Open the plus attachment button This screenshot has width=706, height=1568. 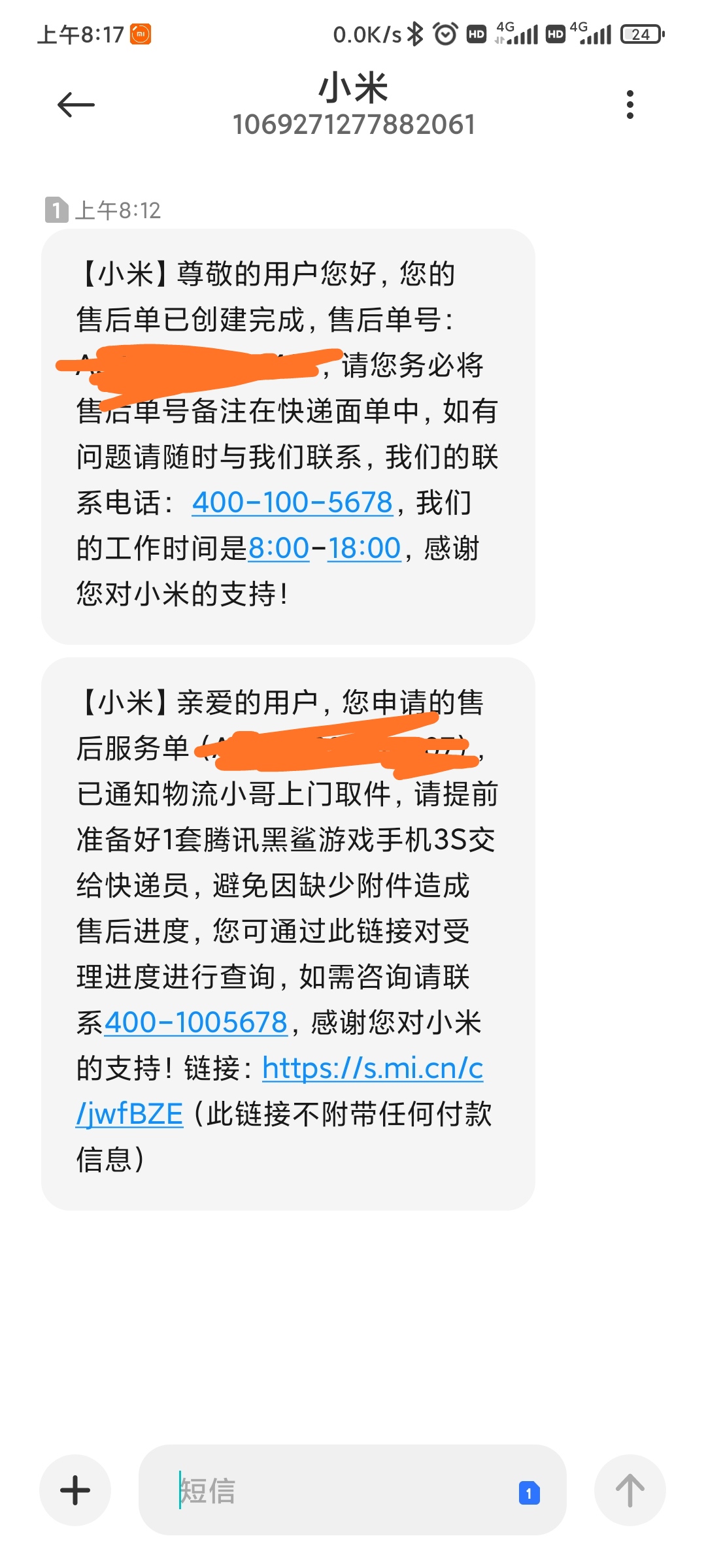[x=75, y=1490]
